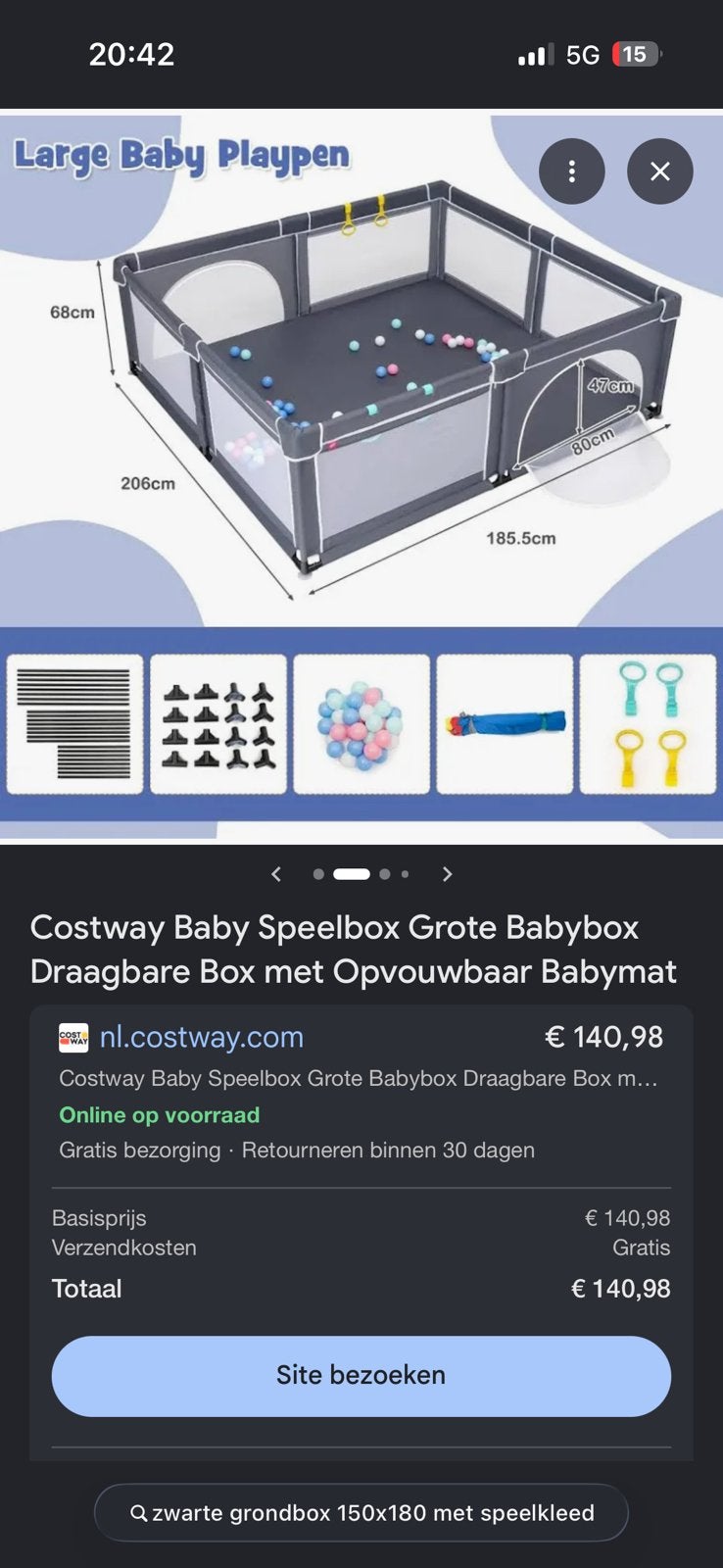Show the next product image

coord(447,874)
